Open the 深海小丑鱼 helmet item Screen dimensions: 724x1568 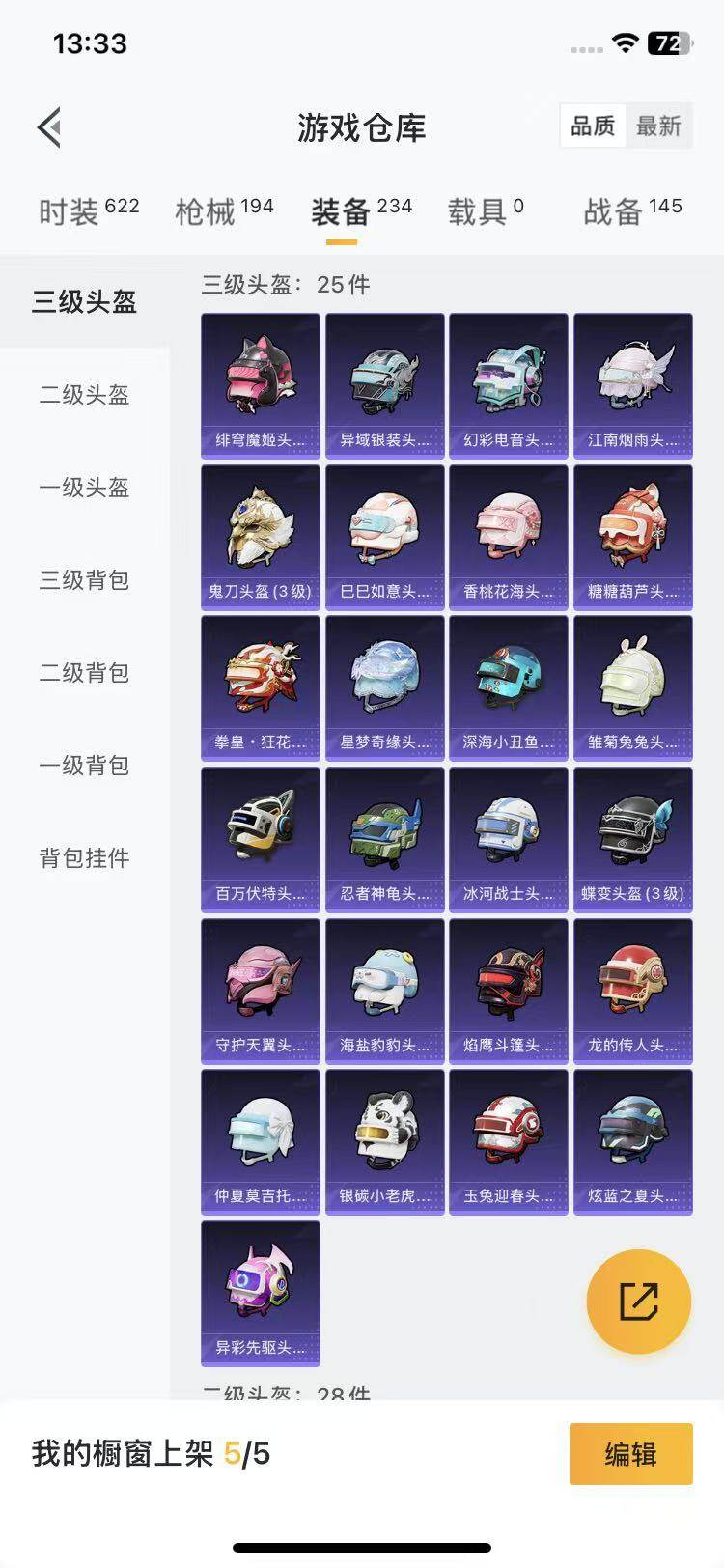[509, 687]
